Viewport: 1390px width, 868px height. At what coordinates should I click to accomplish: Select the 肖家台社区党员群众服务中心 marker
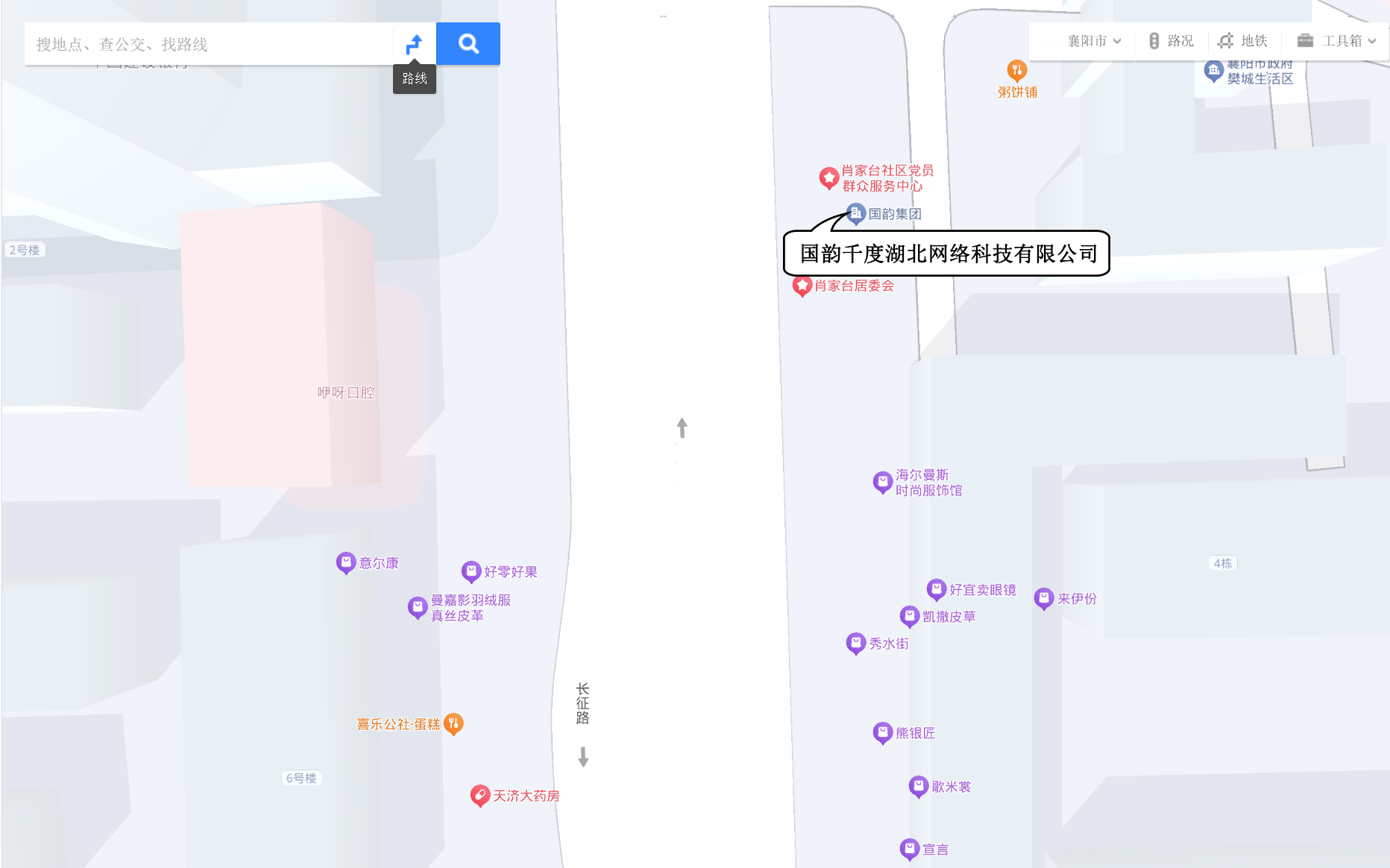point(828,177)
